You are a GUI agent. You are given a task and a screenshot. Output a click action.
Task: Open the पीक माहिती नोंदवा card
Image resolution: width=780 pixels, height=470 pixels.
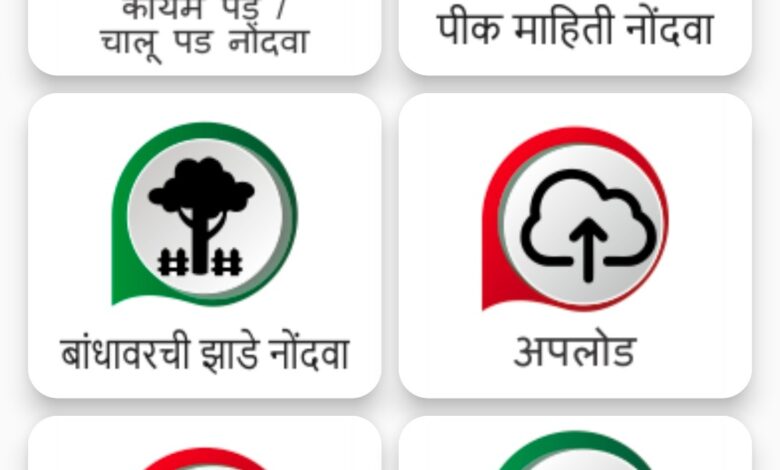[x=575, y=30]
